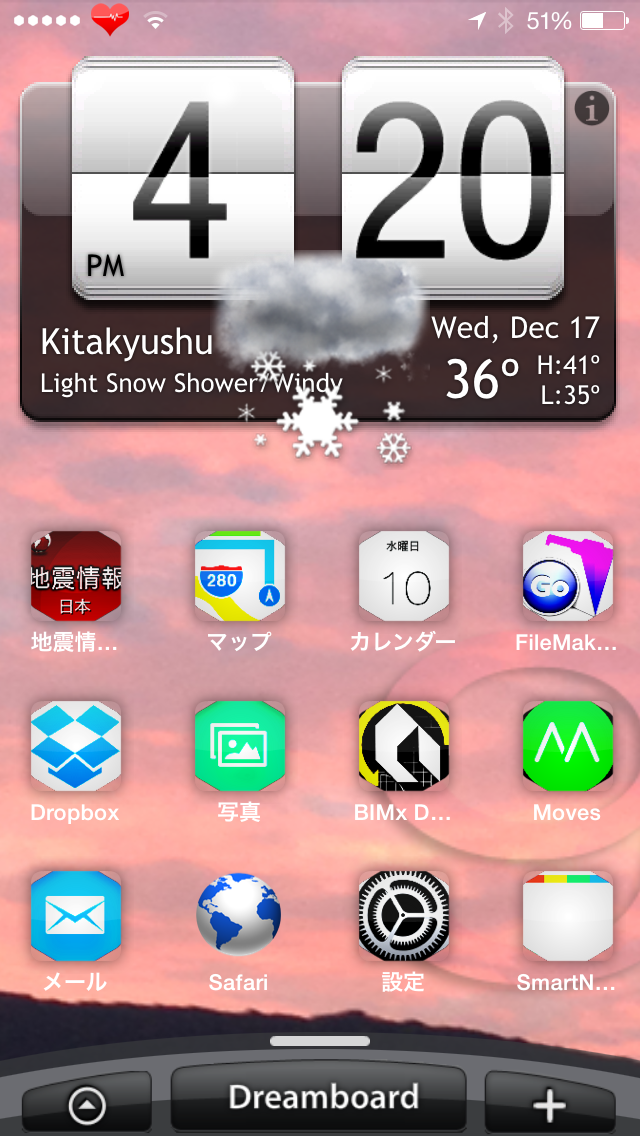Viewport: 640px width, 1136px height.
Task: Open Dropbox
Action: (x=76, y=746)
